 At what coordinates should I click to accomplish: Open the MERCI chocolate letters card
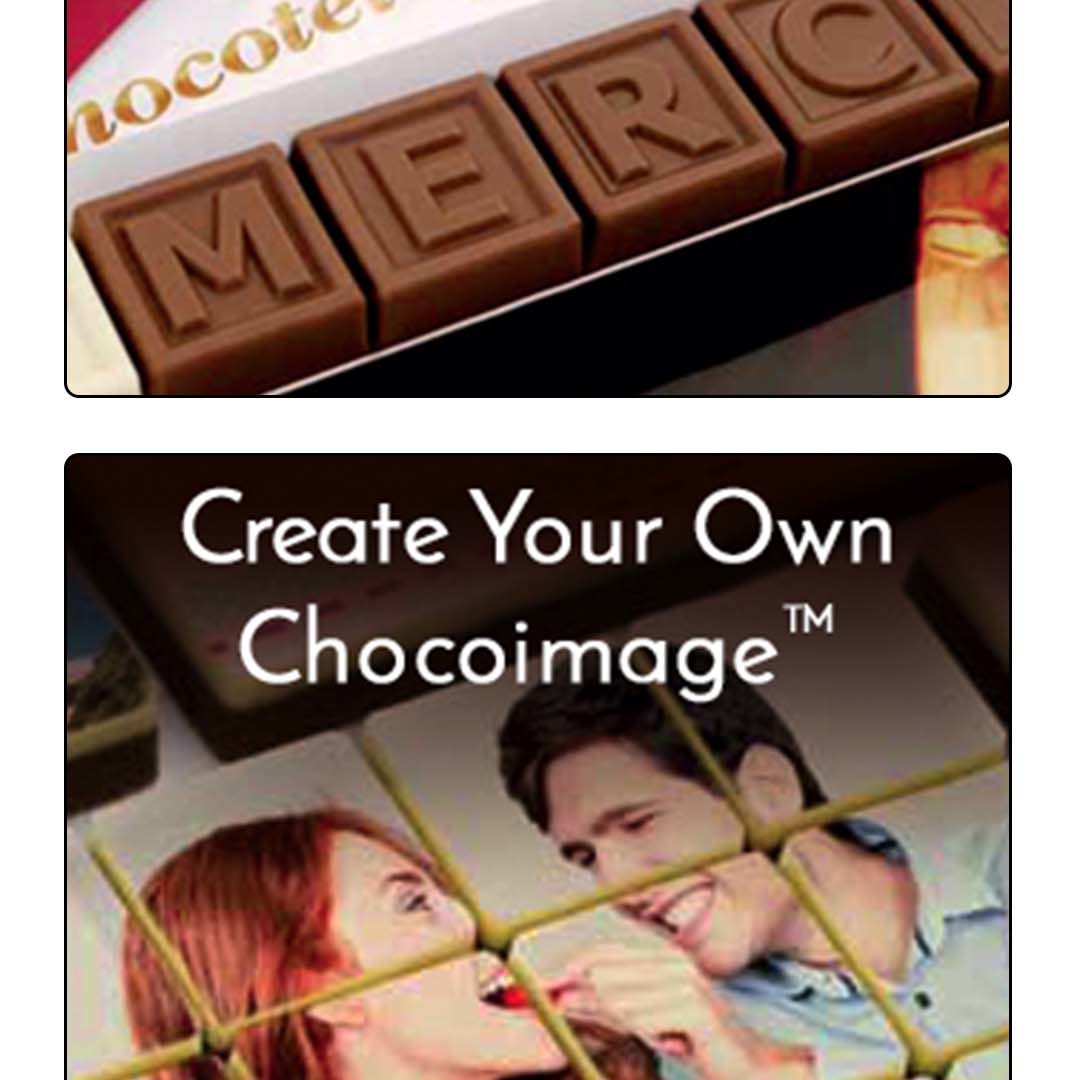click(538, 200)
